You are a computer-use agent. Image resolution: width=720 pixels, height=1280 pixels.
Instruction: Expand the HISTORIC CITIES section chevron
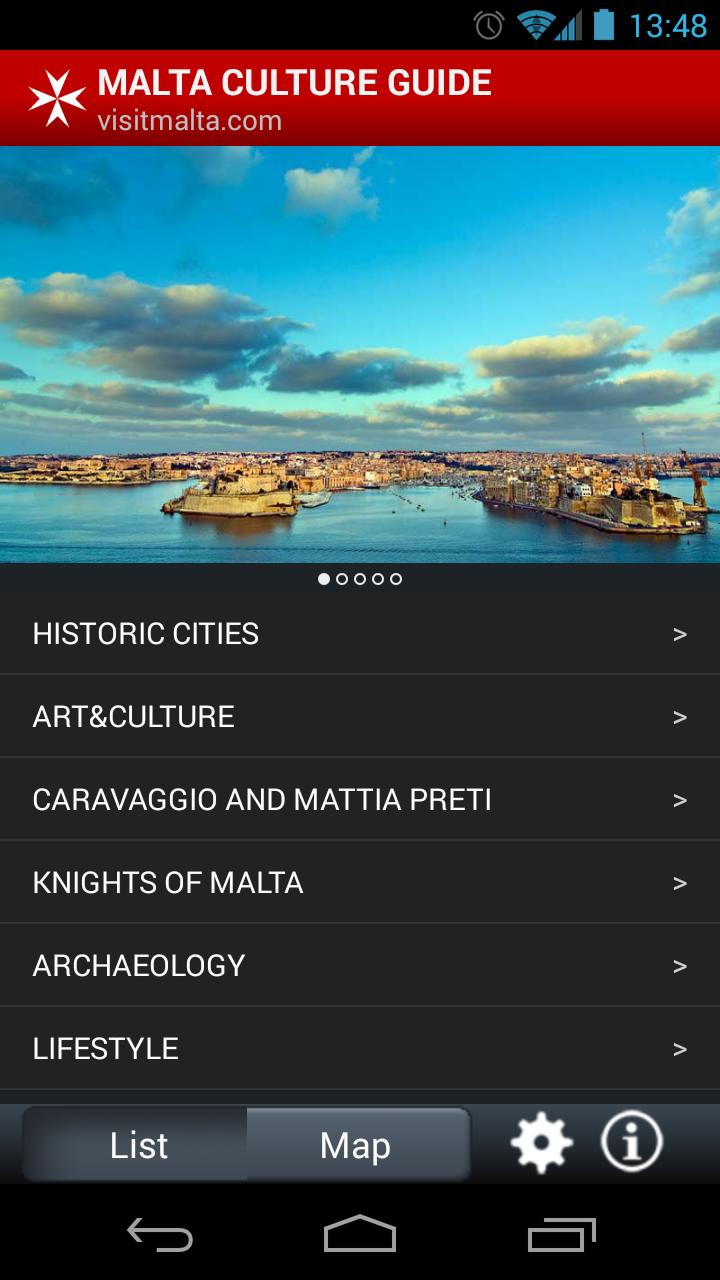pos(681,633)
